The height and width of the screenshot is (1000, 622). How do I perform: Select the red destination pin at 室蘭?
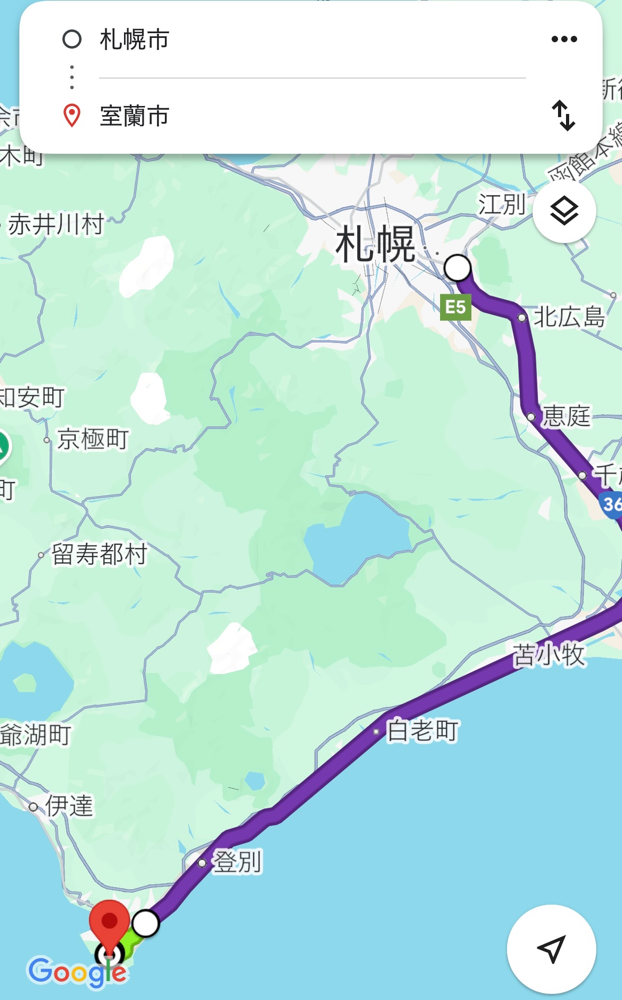tap(109, 924)
